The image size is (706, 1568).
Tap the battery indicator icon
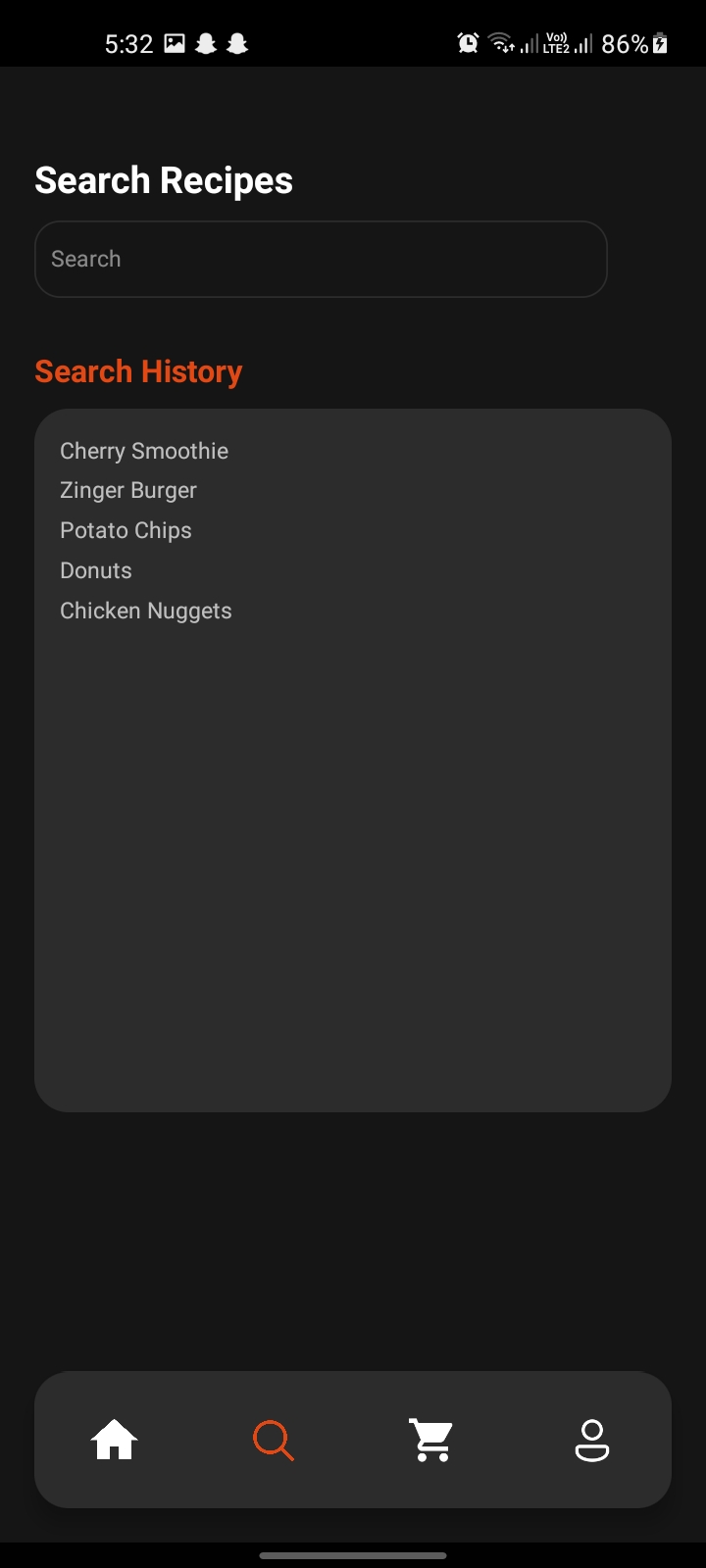660,42
